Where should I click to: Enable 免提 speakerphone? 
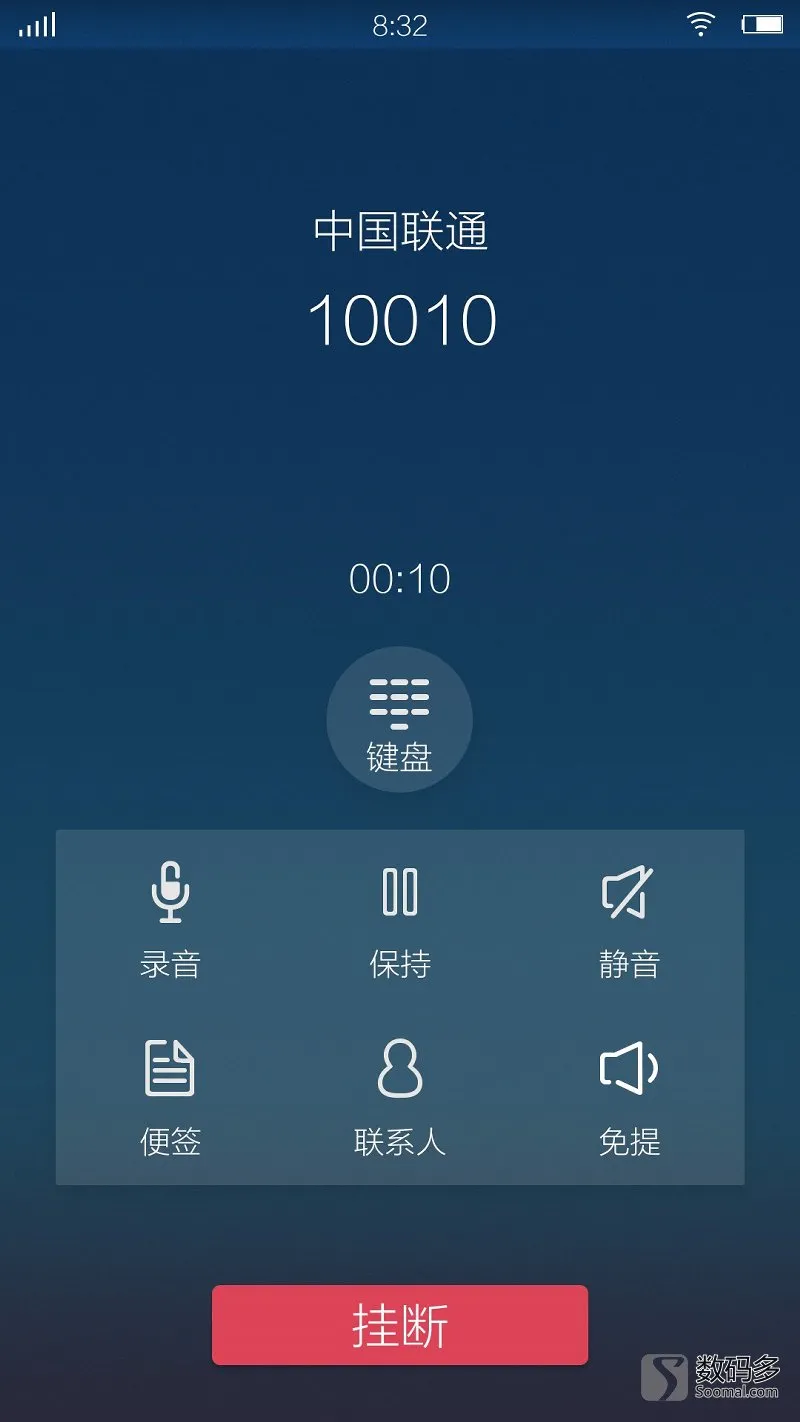point(629,1097)
